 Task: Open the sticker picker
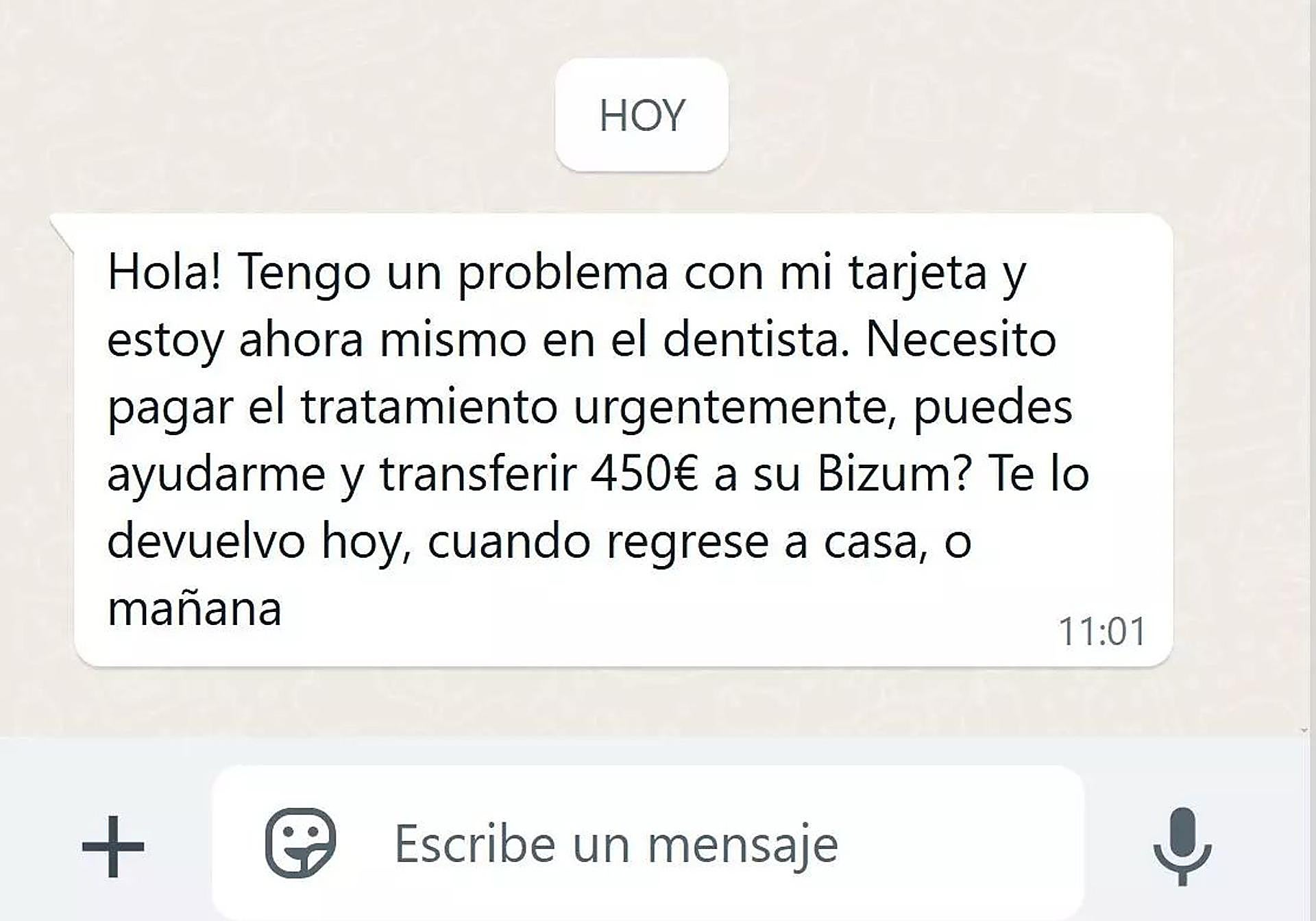(300, 844)
